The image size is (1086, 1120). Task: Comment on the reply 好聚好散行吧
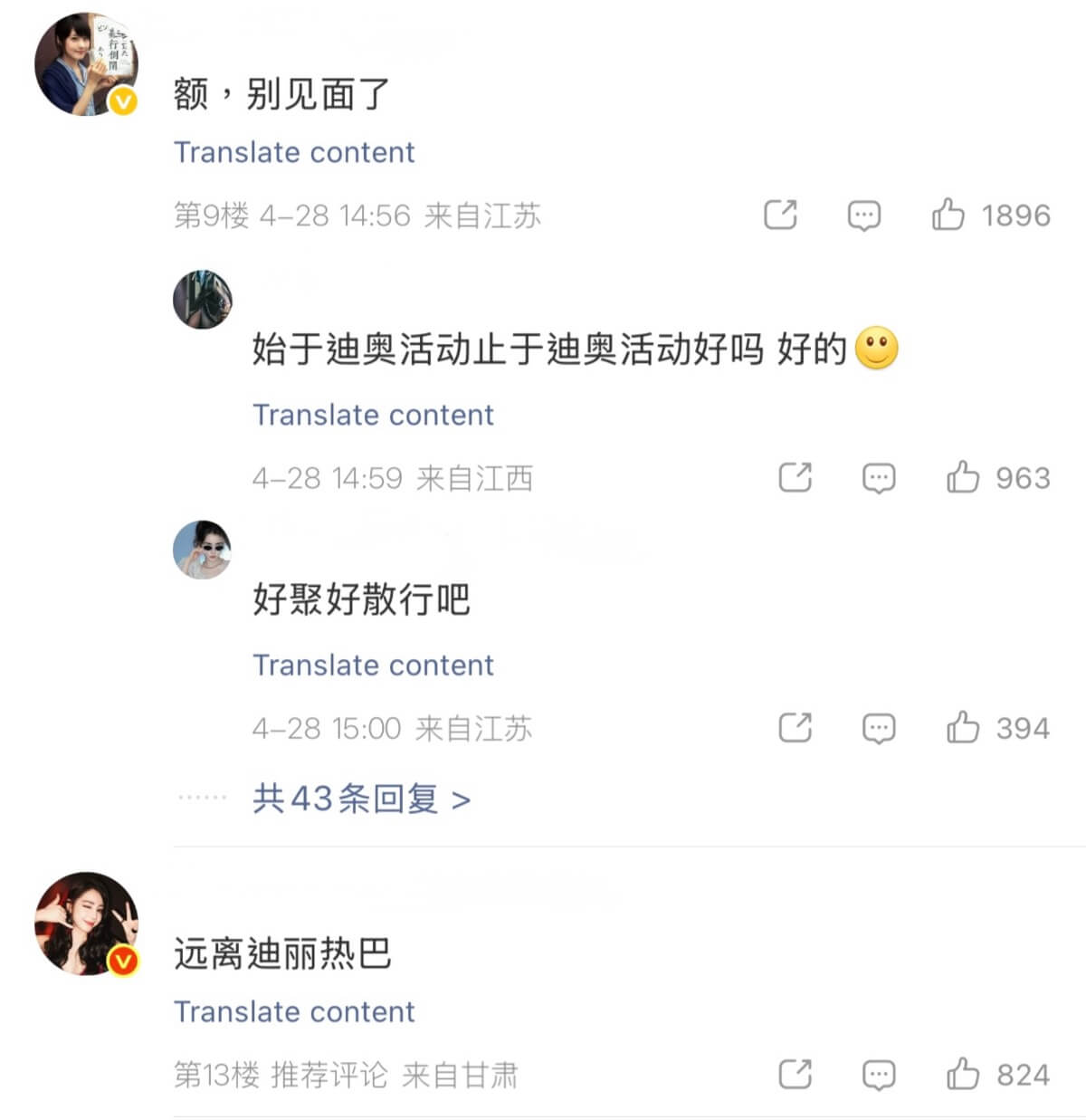tap(878, 728)
